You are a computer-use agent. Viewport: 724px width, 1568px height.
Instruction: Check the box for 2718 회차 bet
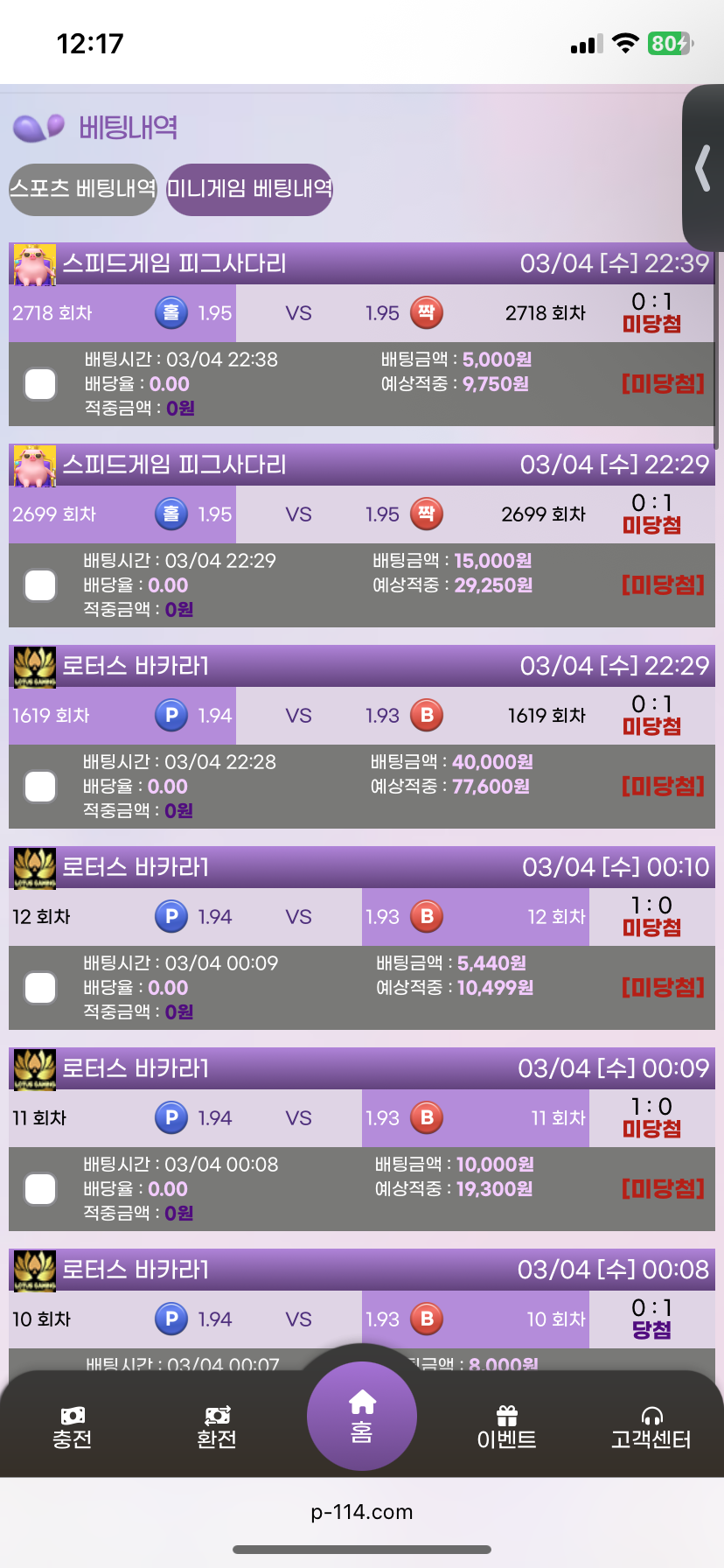40,384
